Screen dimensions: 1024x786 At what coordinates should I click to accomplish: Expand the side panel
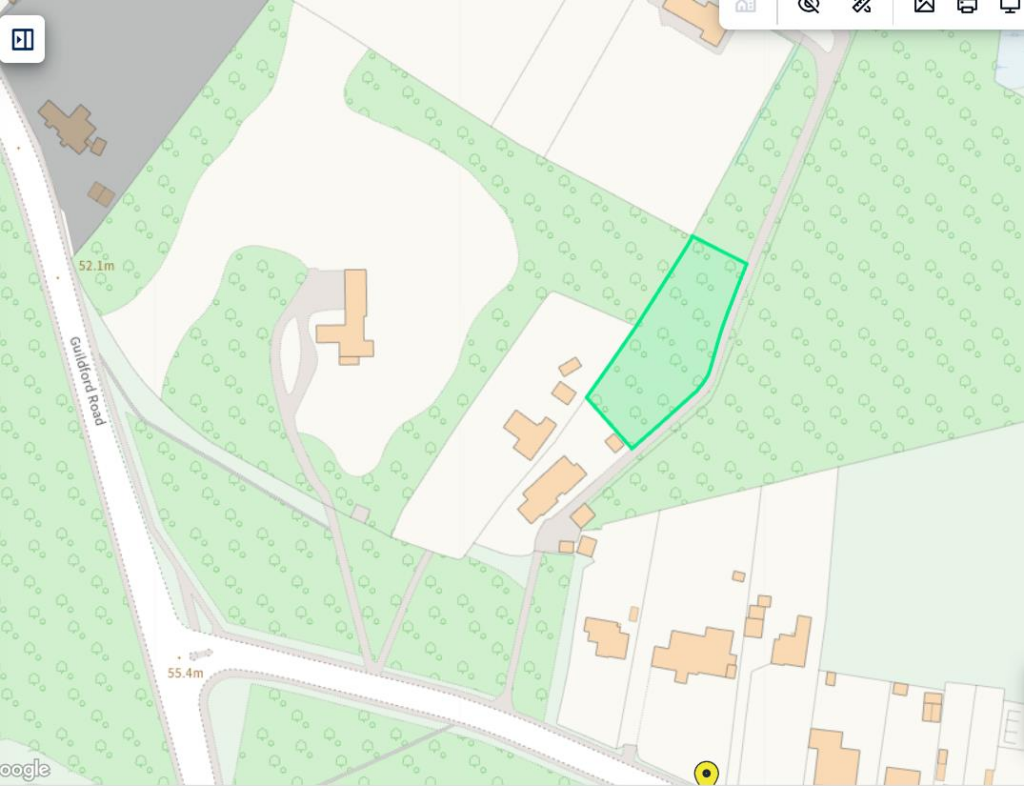pyautogui.click(x=22, y=40)
